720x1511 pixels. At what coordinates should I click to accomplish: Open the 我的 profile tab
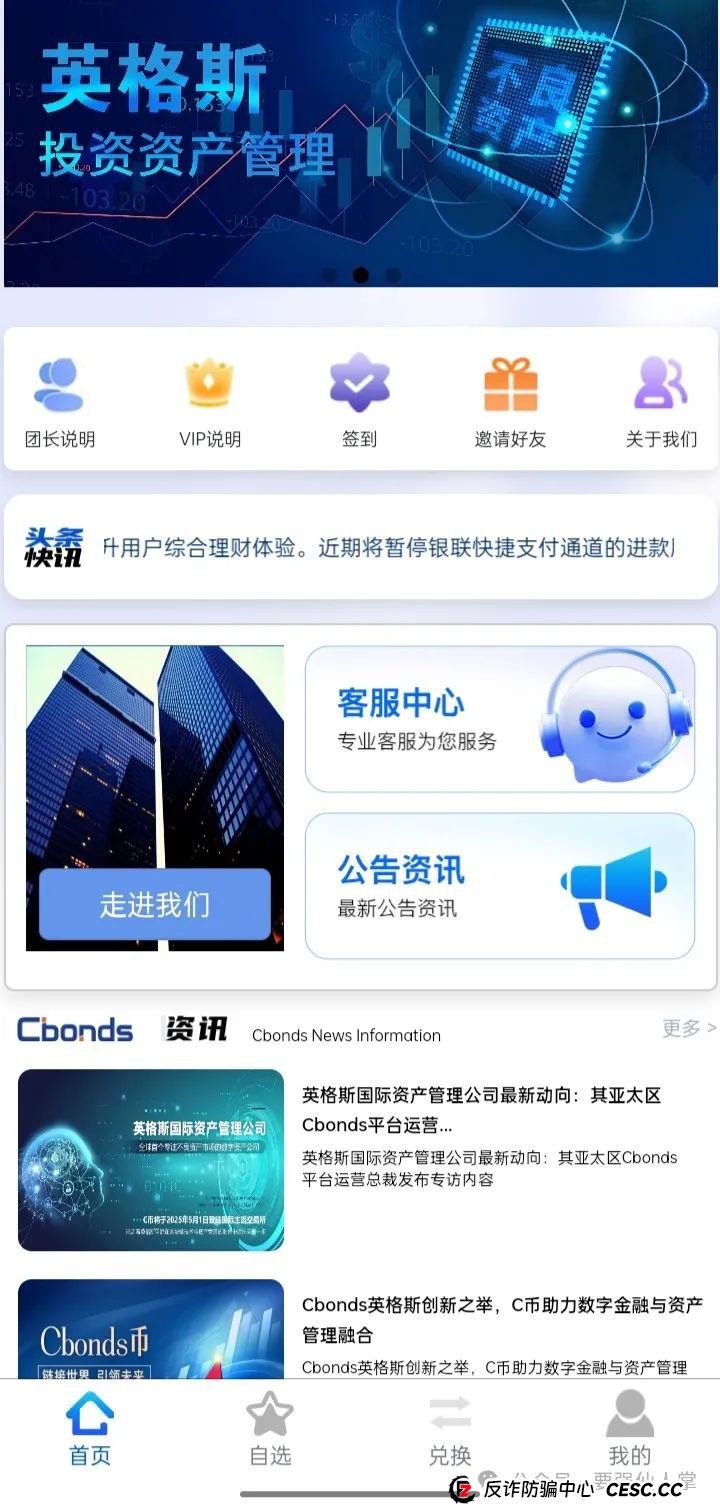630,1432
